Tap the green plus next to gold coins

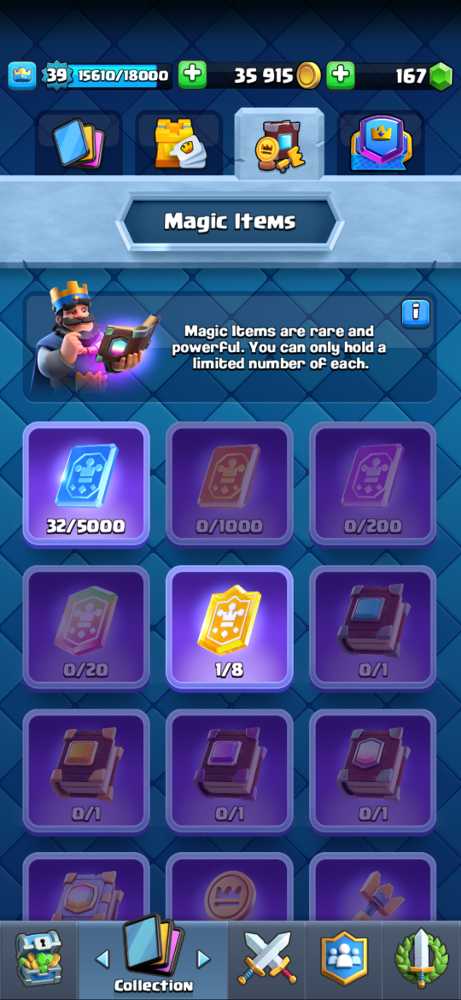192,76
